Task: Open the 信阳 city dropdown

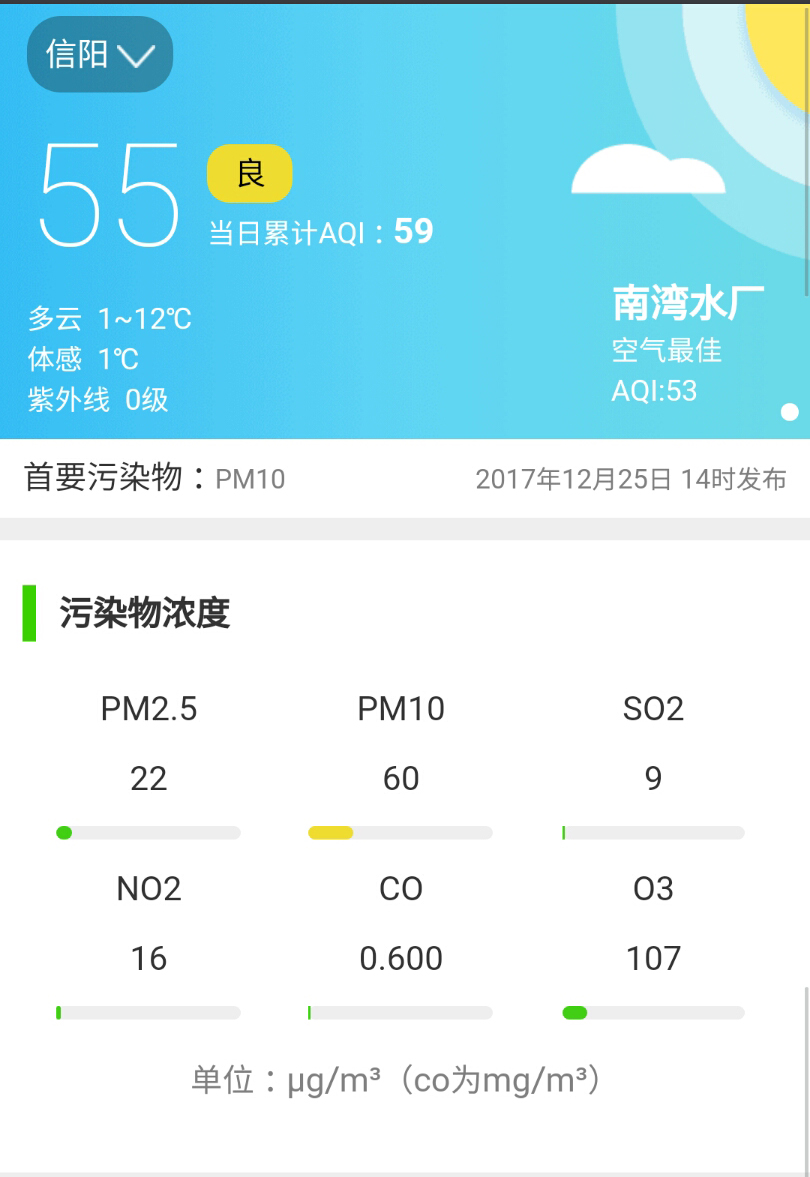Action: 100,55
